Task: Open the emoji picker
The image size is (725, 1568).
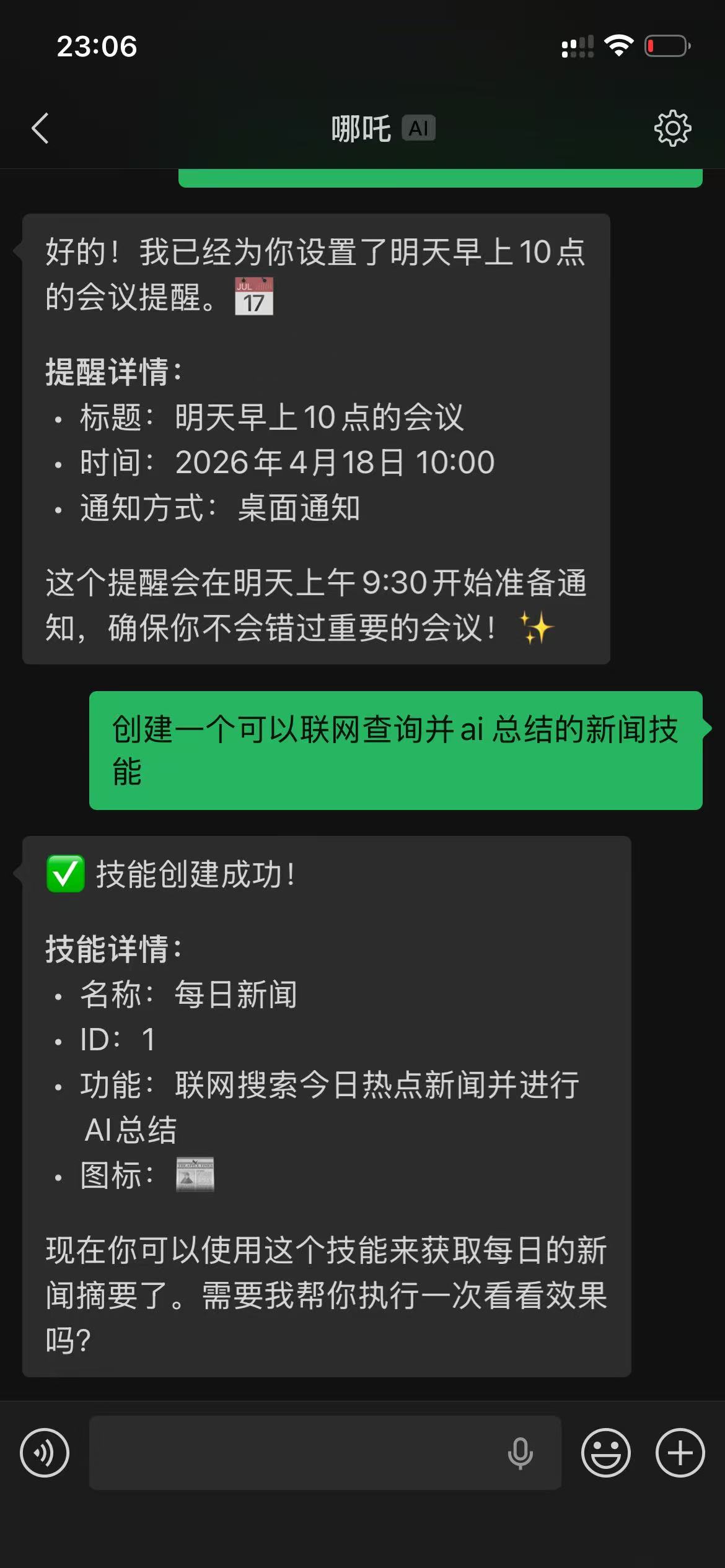Action: click(605, 1452)
